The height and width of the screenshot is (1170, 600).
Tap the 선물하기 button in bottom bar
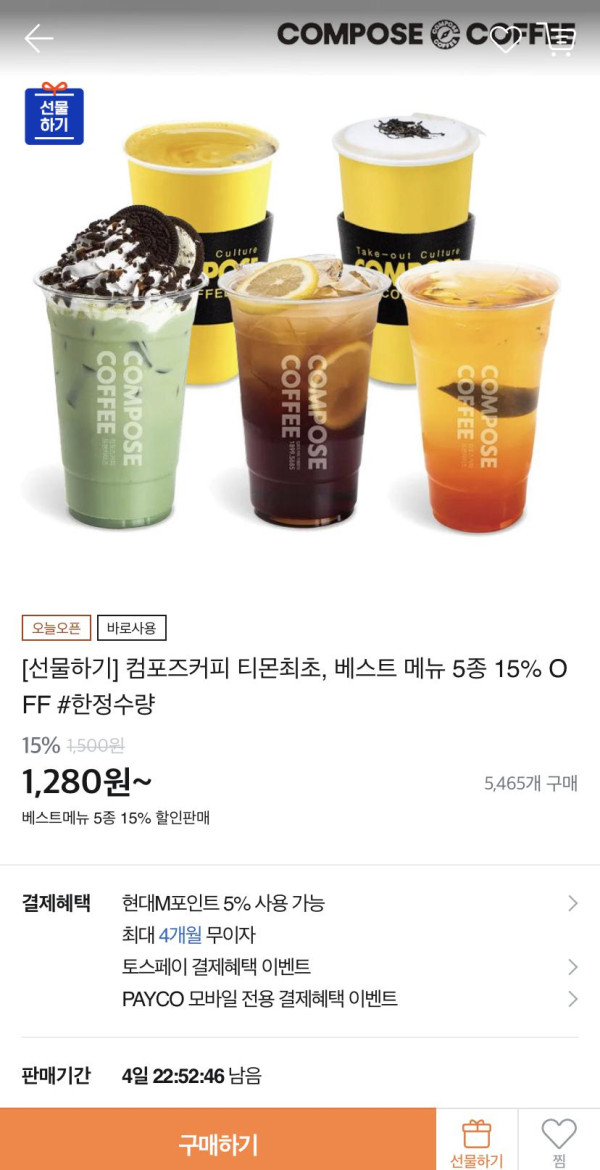pyautogui.click(x=476, y=1143)
